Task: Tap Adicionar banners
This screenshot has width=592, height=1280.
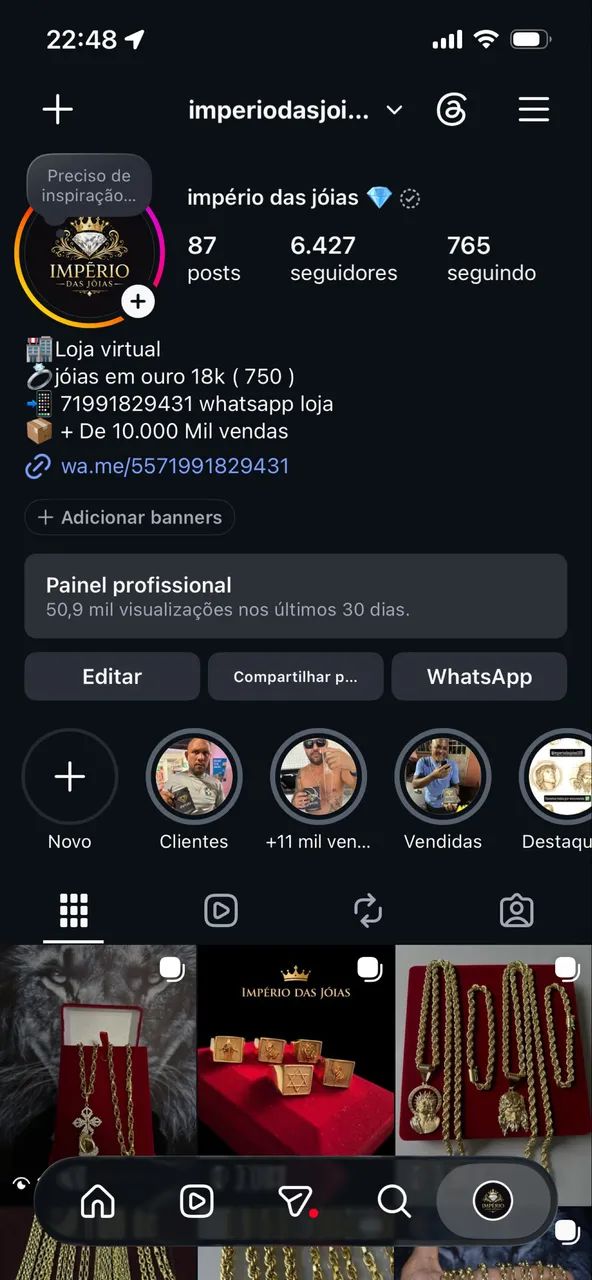Action: [x=130, y=517]
